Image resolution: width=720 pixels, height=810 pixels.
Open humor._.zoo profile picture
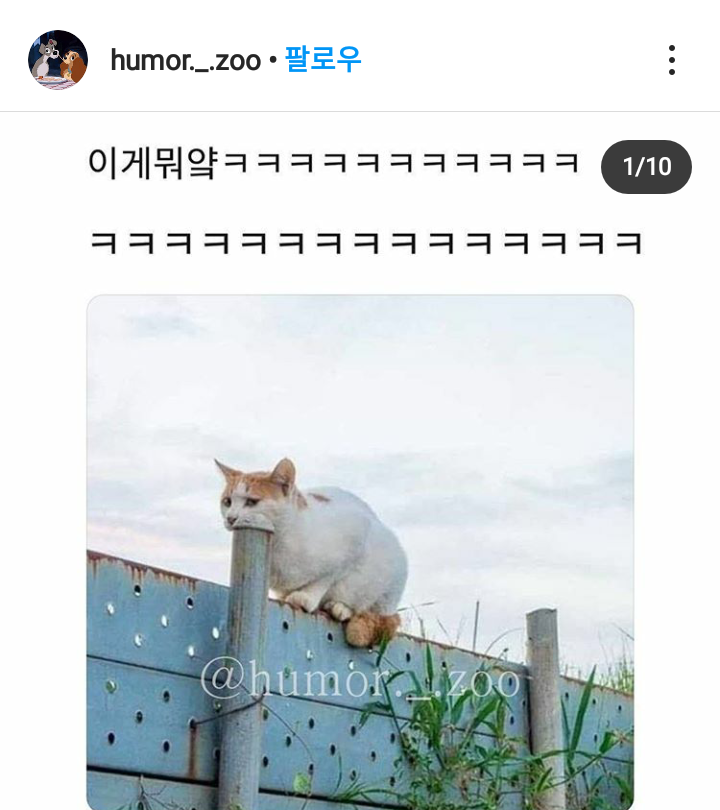(x=58, y=60)
